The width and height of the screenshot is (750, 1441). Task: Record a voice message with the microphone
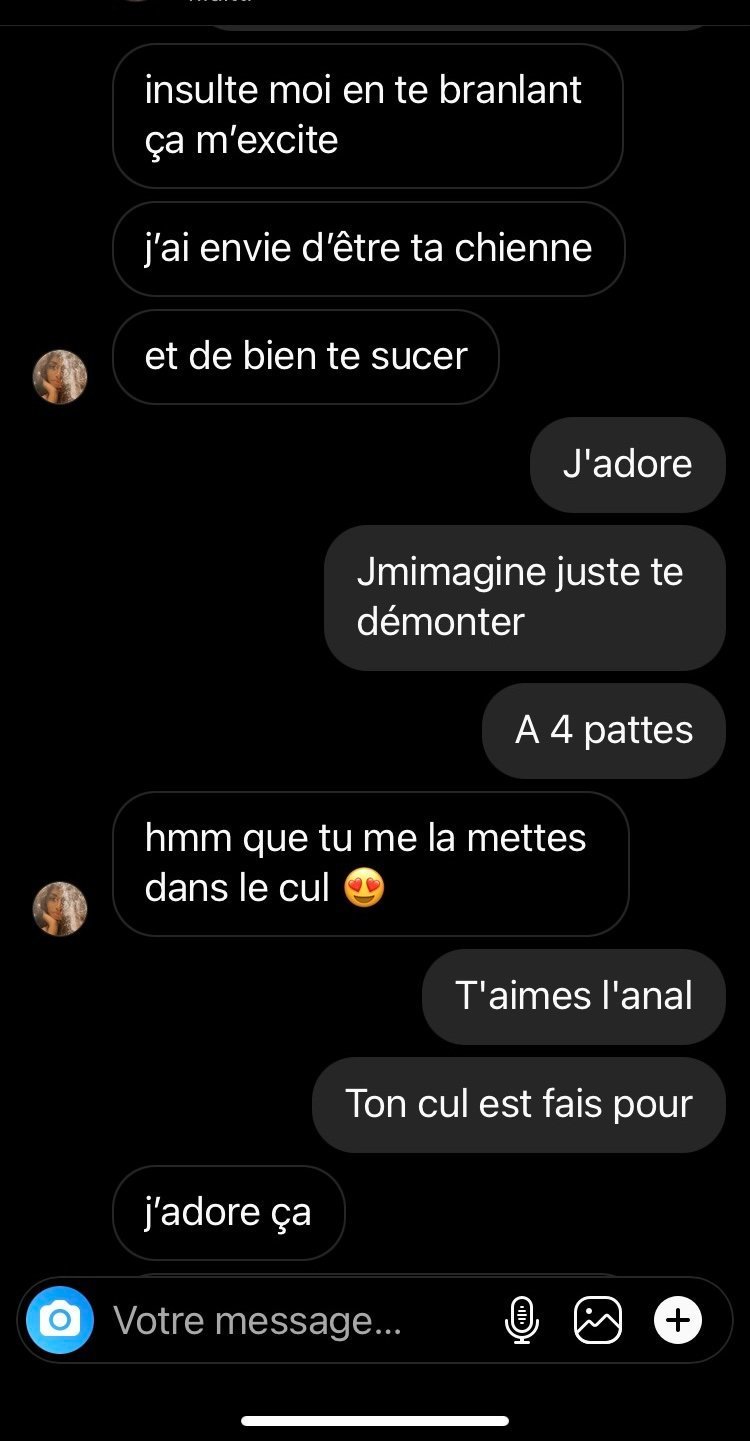[x=522, y=1320]
